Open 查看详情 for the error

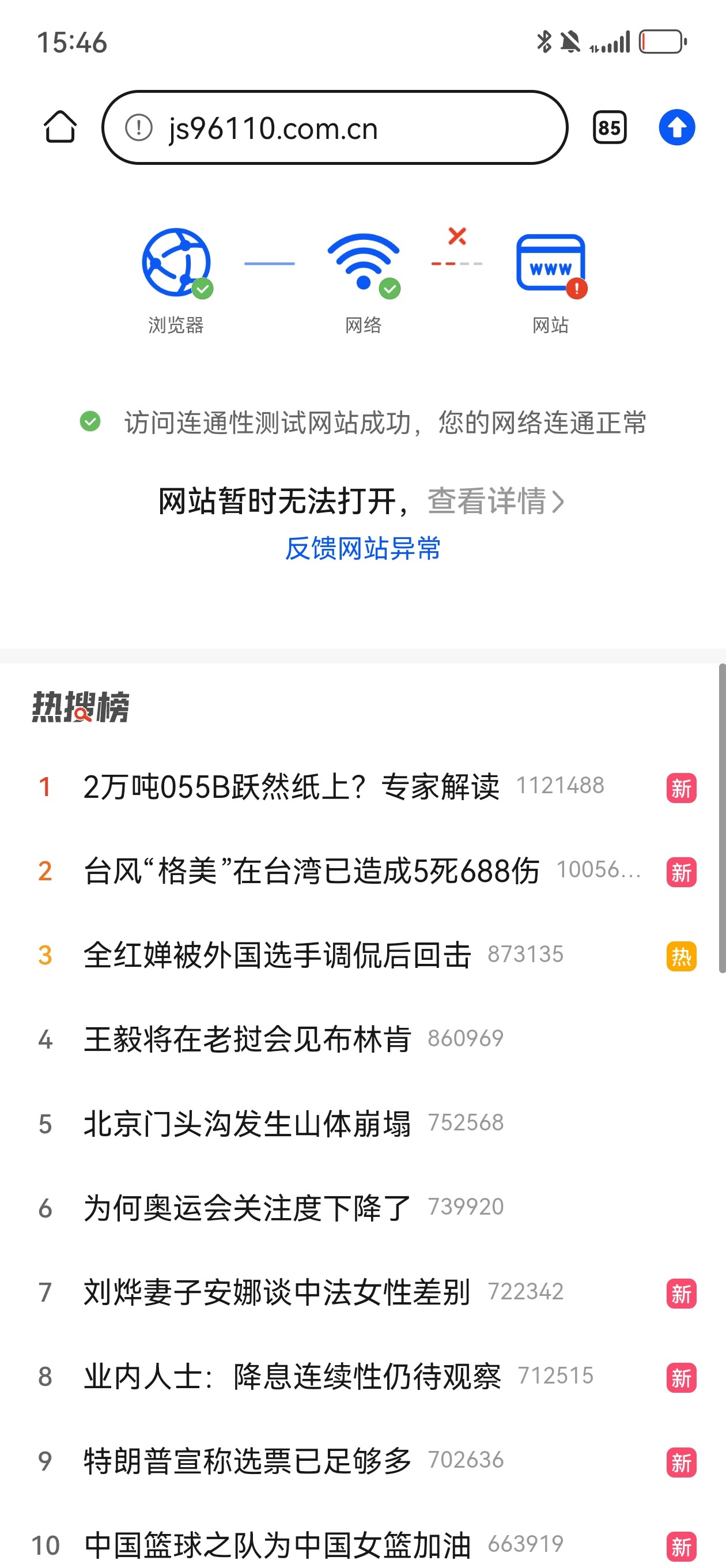point(496,501)
